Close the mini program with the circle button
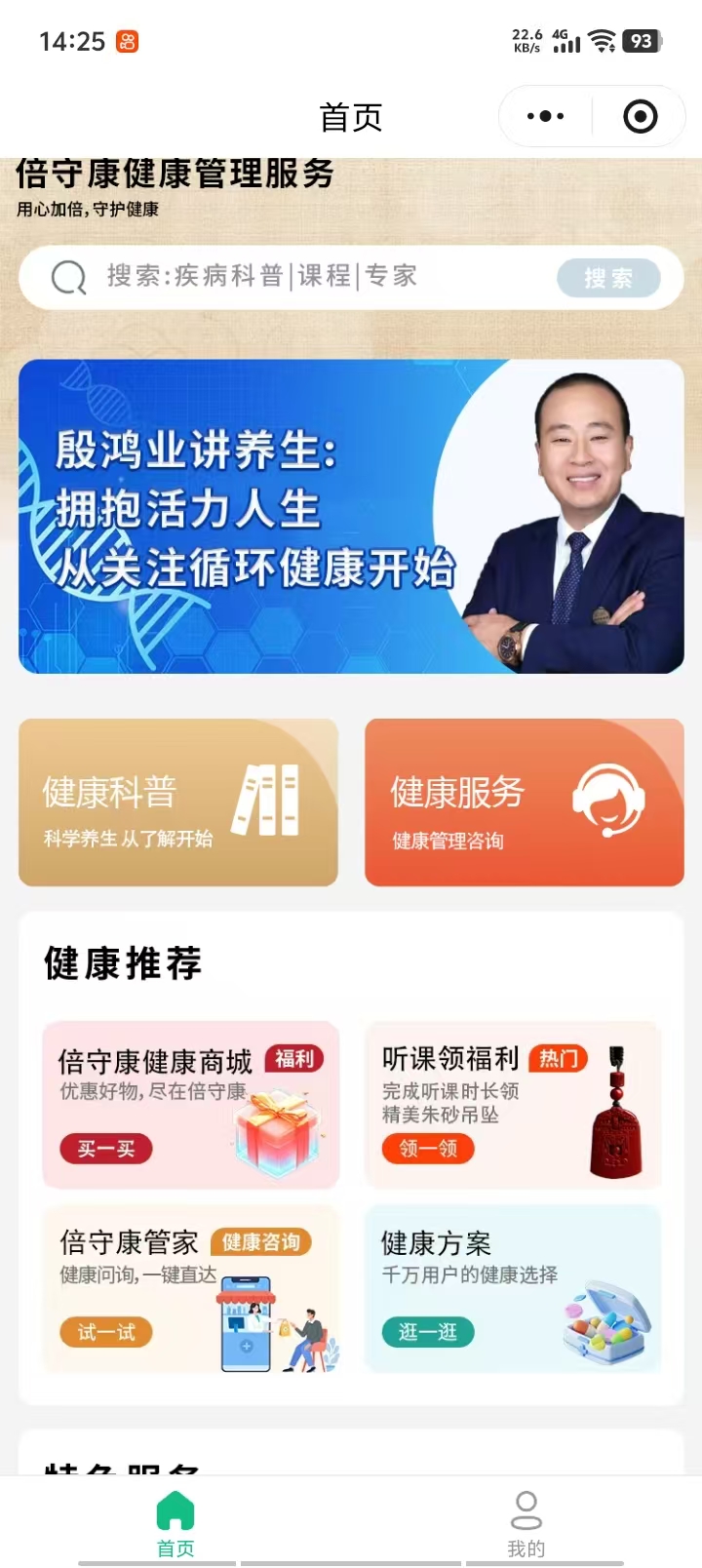The image size is (702, 1568). (x=640, y=117)
